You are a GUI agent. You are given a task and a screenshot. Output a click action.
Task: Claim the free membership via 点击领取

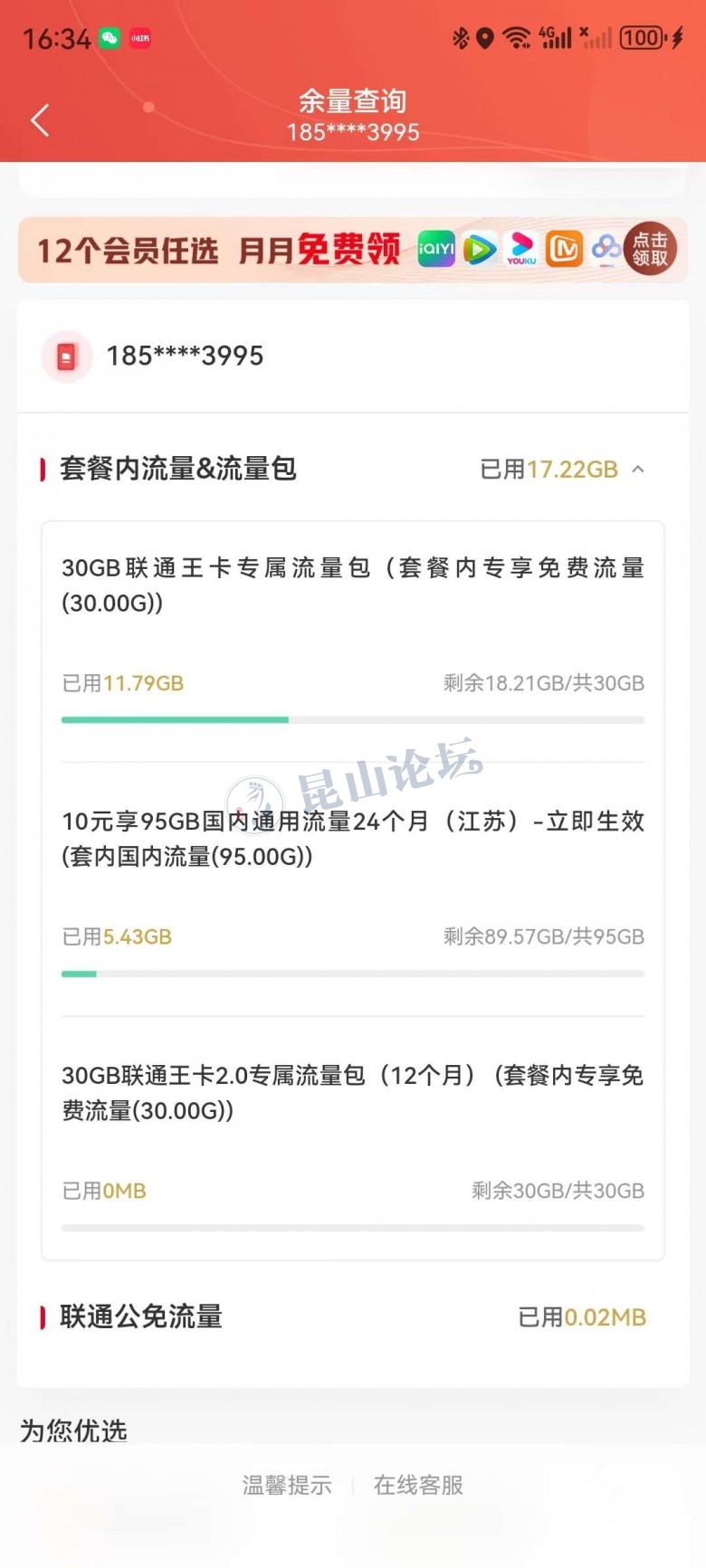click(650, 249)
